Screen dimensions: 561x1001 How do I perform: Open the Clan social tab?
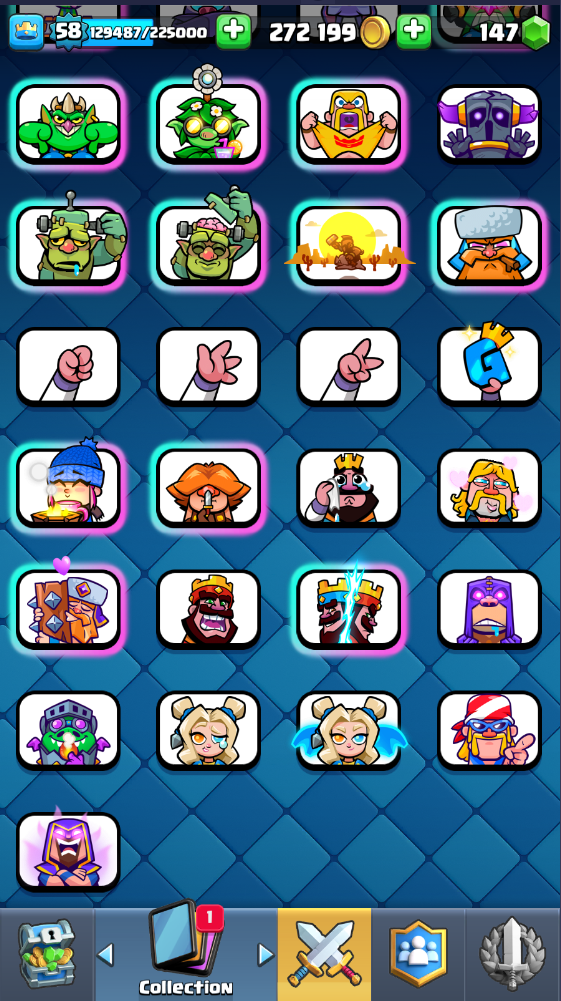click(x=418, y=955)
